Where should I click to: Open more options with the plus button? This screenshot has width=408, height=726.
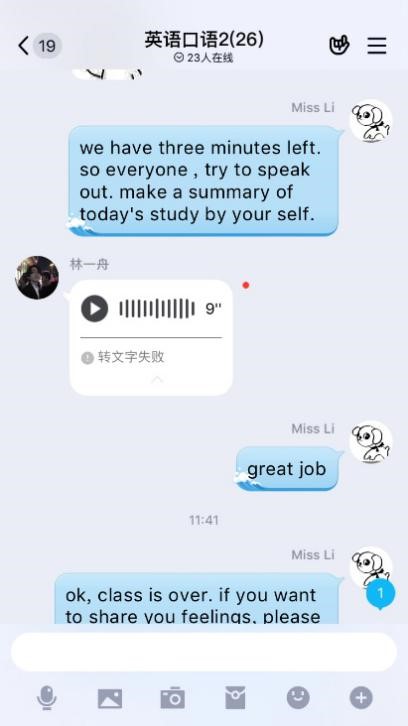[361, 697]
